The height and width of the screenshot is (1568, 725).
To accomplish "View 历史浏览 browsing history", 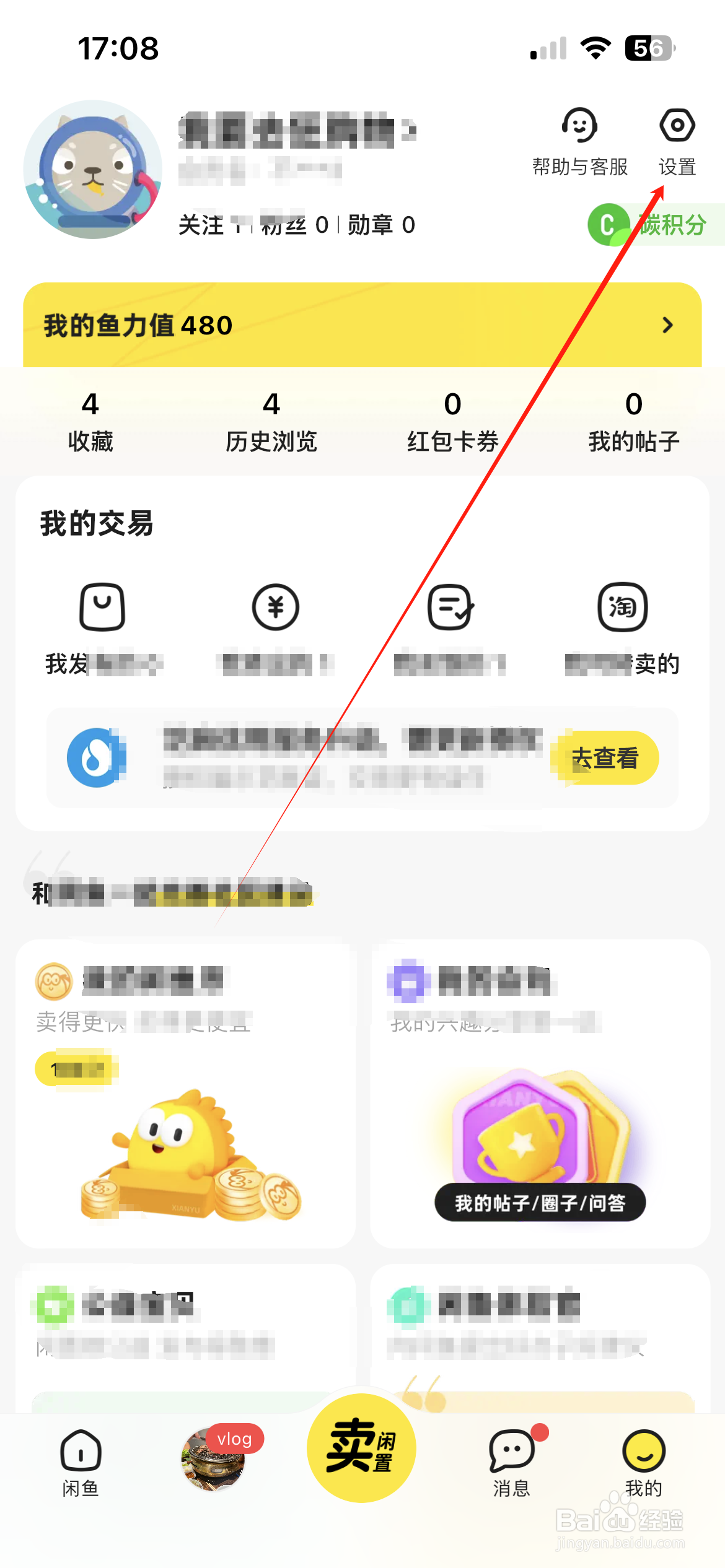I will (271, 421).
